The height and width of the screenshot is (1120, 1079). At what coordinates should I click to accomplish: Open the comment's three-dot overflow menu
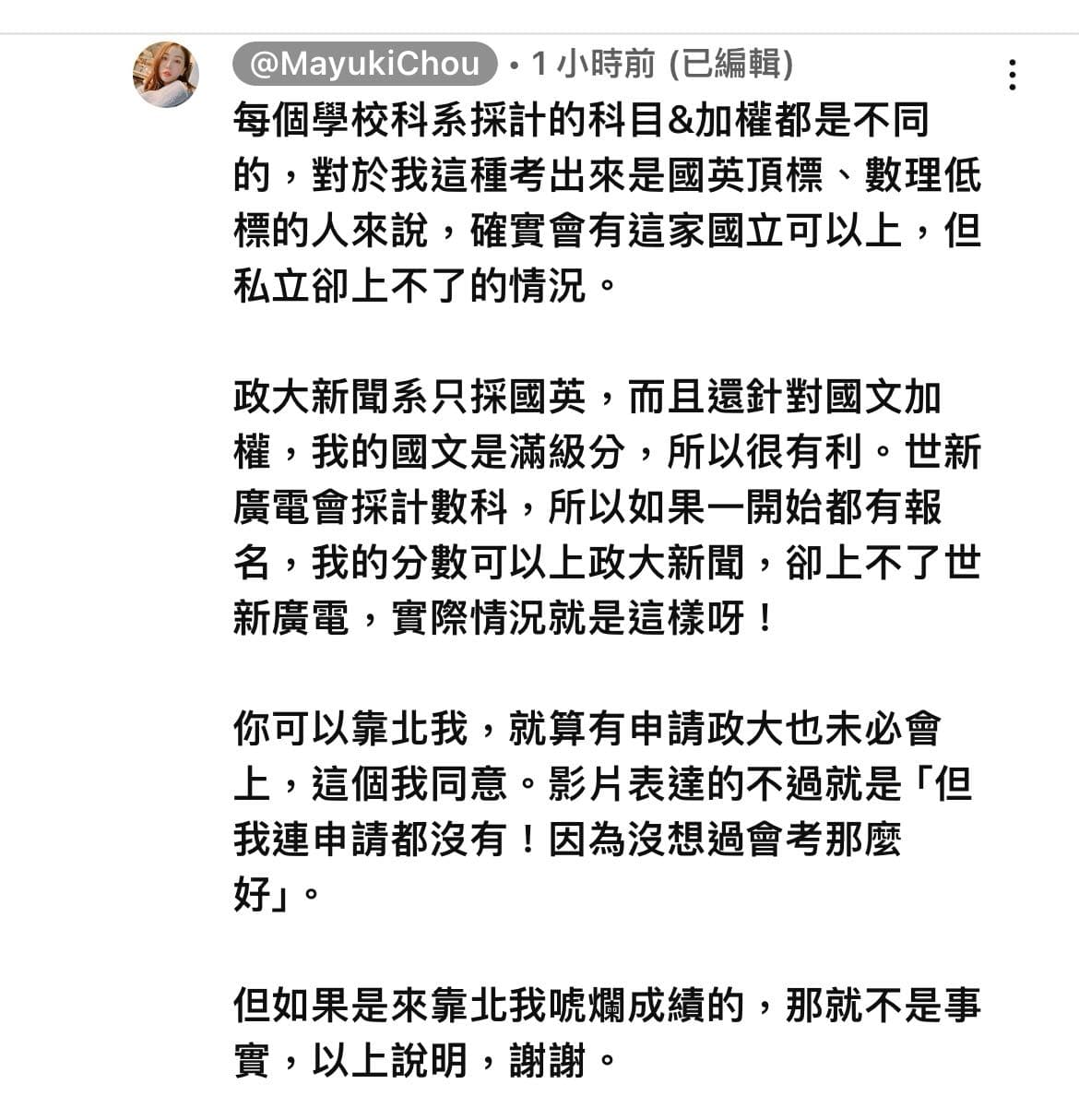1013,75
